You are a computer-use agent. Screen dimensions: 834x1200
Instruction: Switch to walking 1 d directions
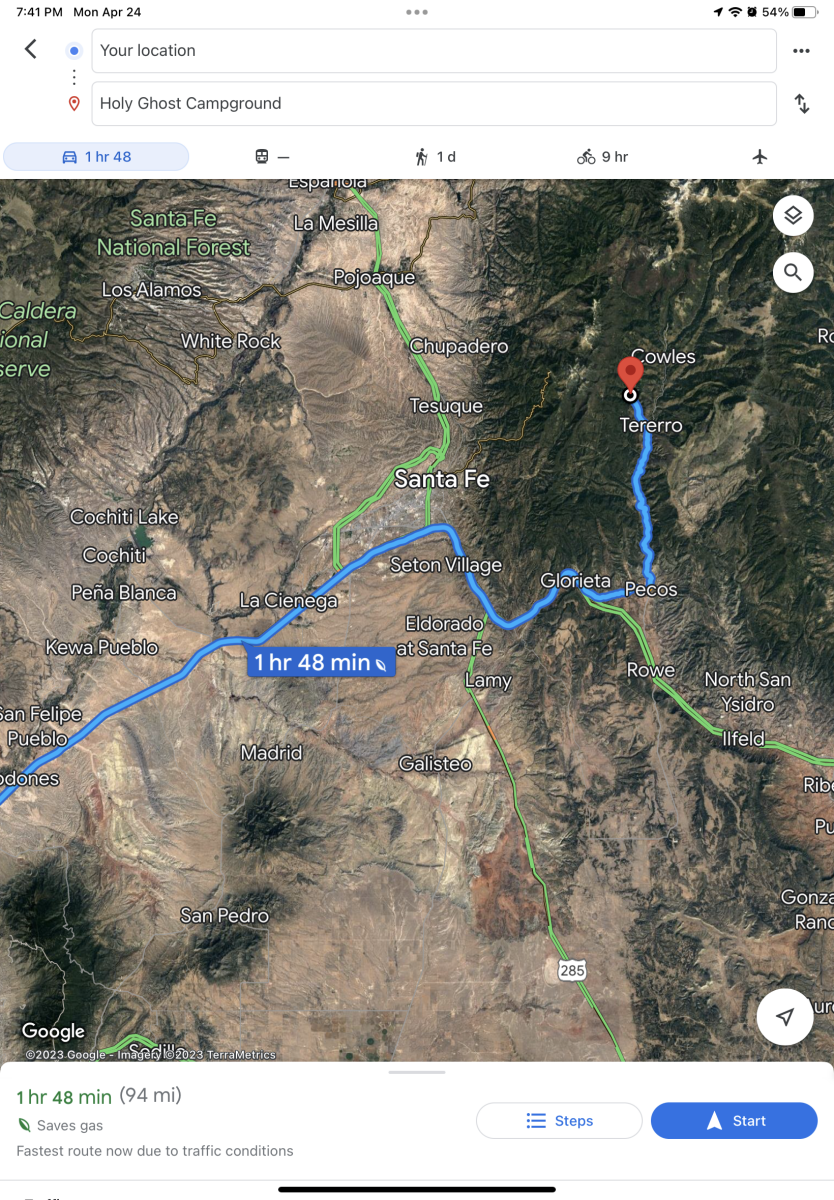(x=435, y=157)
